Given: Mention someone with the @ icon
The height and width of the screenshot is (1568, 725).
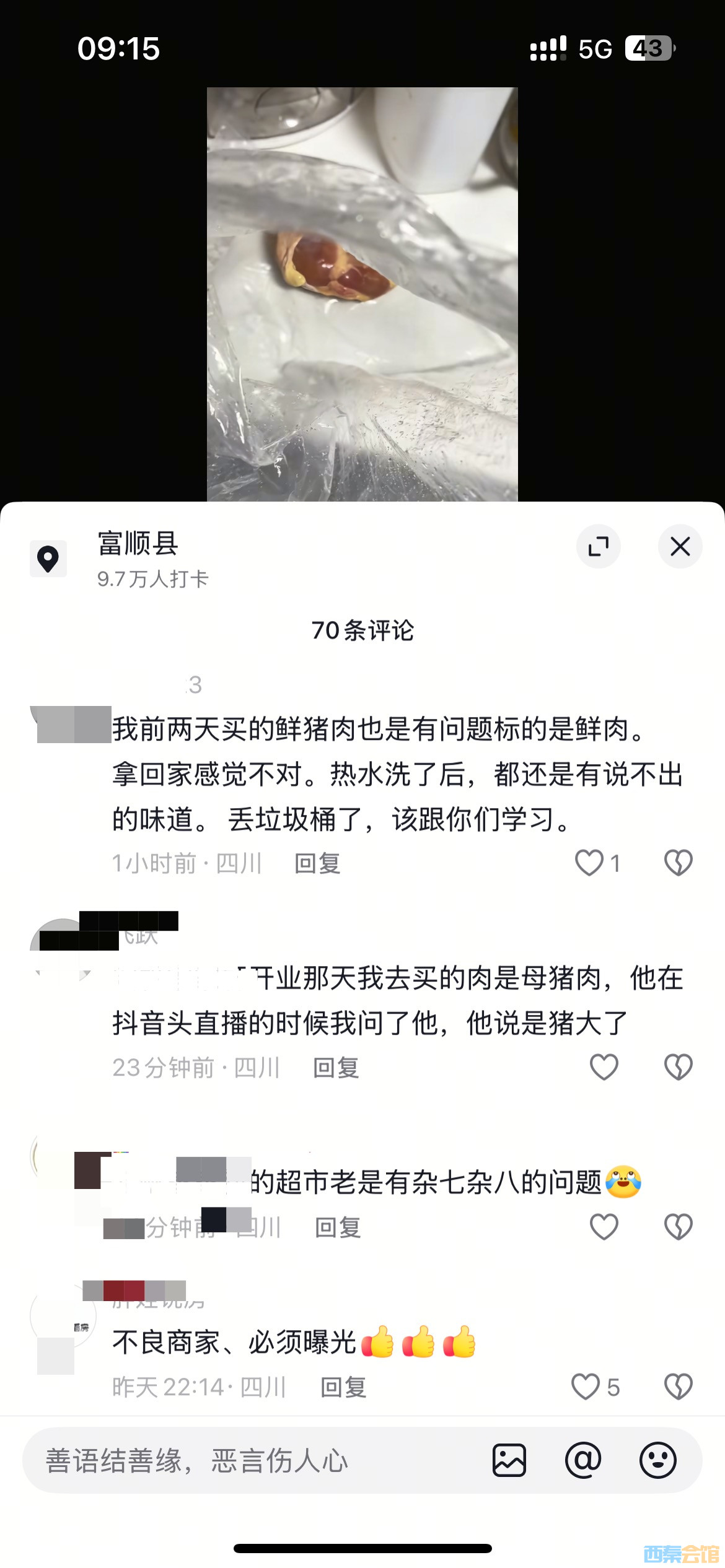Looking at the screenshot, I should (583, 1460).
